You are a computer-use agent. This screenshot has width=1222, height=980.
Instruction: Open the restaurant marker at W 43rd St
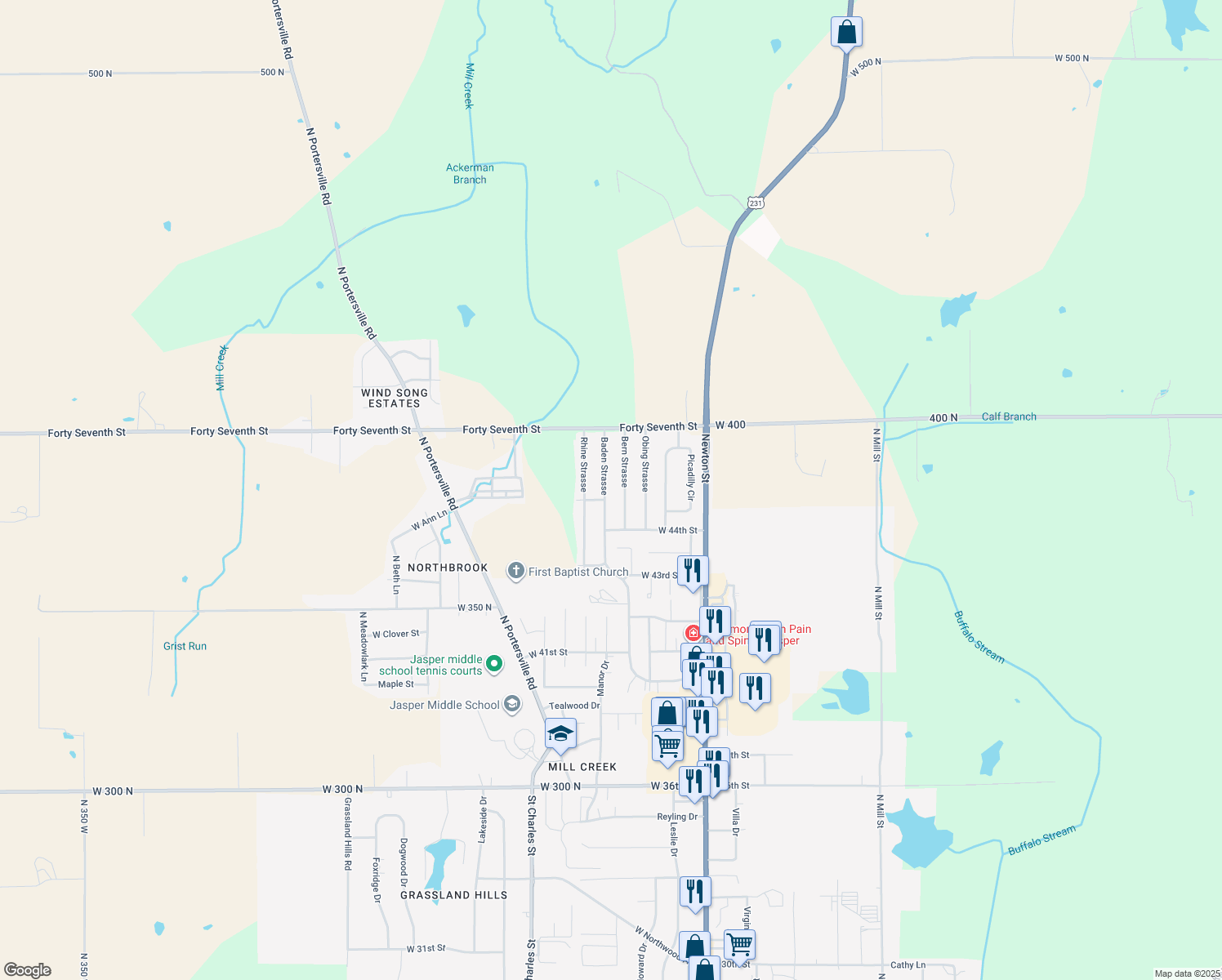tap(693, 571)
